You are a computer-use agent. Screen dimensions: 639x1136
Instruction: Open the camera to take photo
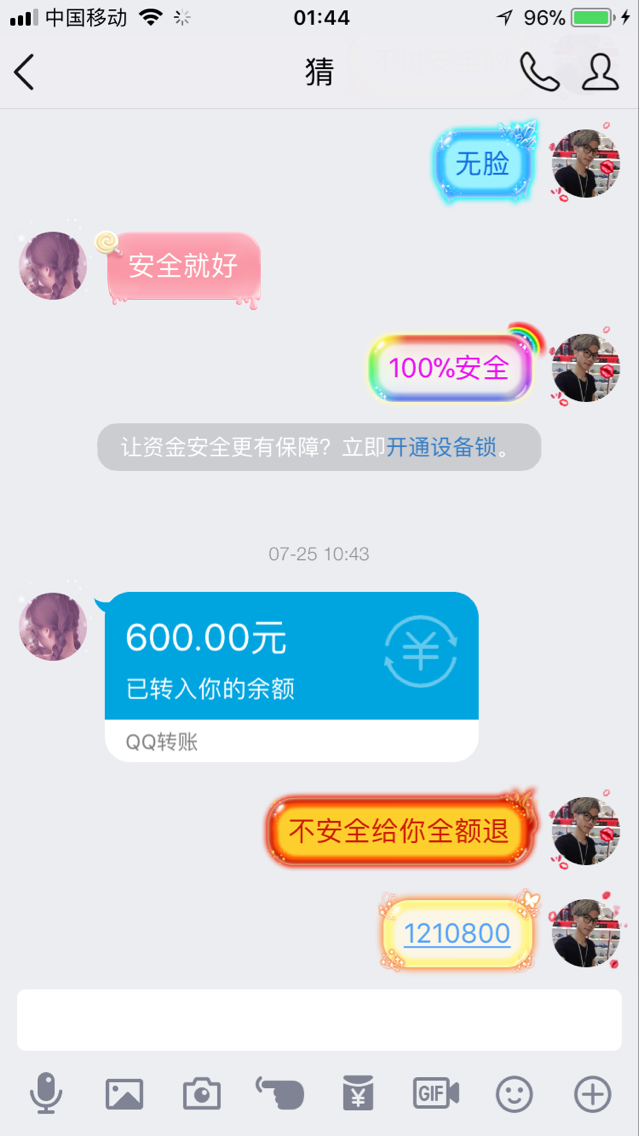tap(202, 1094)
